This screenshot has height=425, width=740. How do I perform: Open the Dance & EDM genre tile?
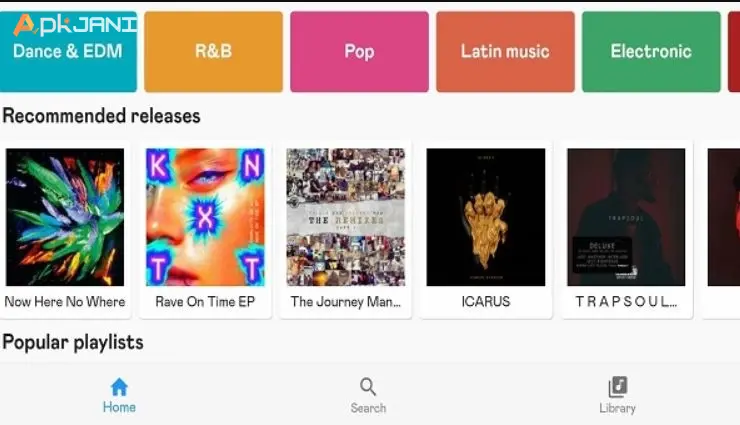(x=67, y=52)
